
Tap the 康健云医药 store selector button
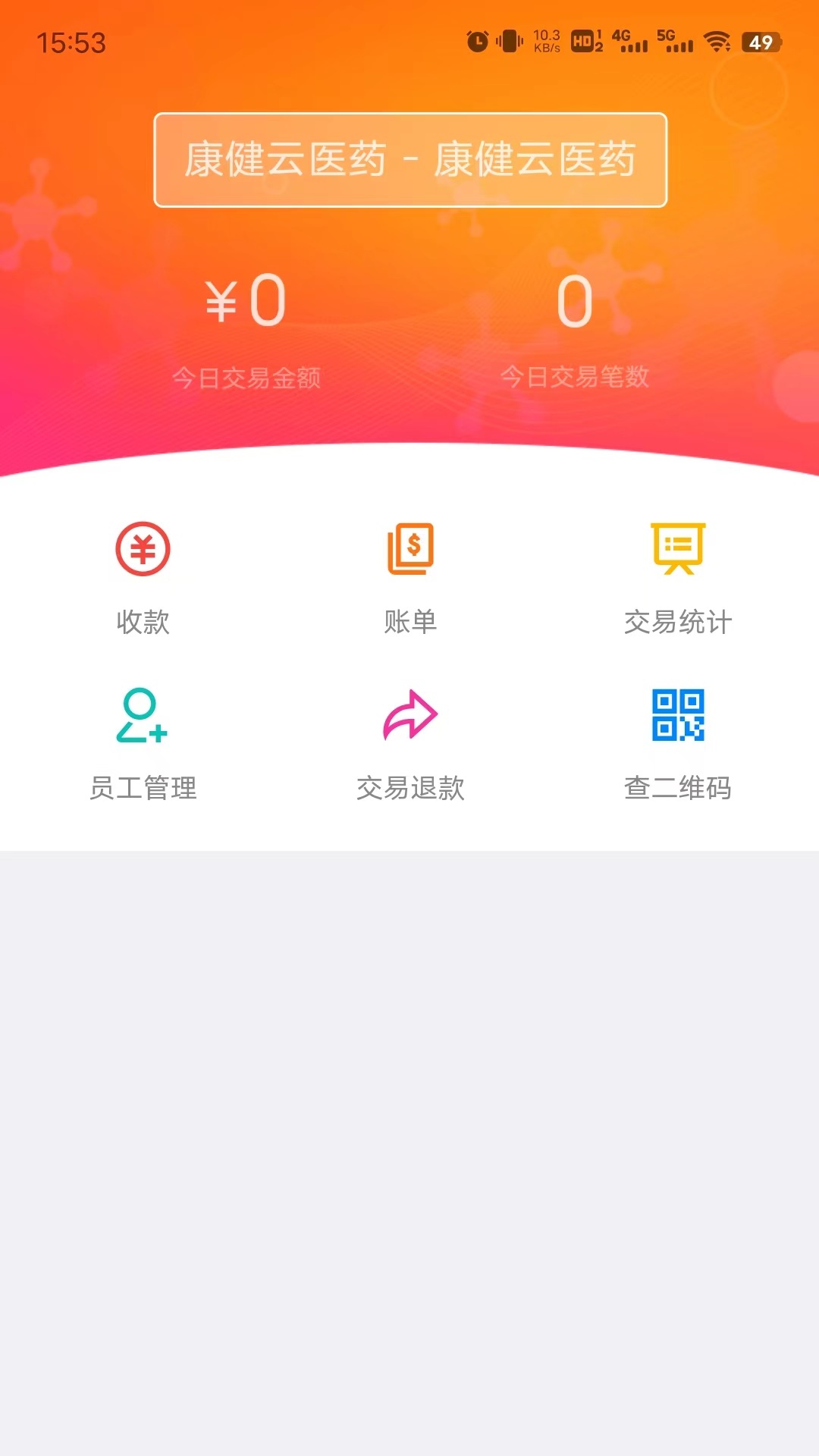click(x=410, y=160)
